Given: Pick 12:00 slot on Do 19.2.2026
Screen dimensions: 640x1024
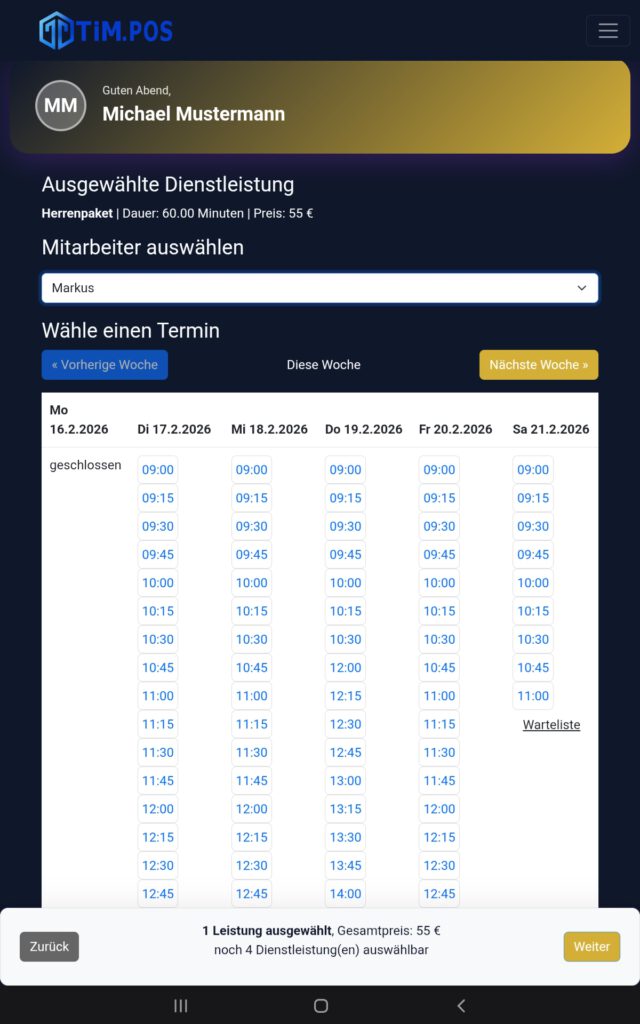Looking at the screenshot, I should coord(345,667).
